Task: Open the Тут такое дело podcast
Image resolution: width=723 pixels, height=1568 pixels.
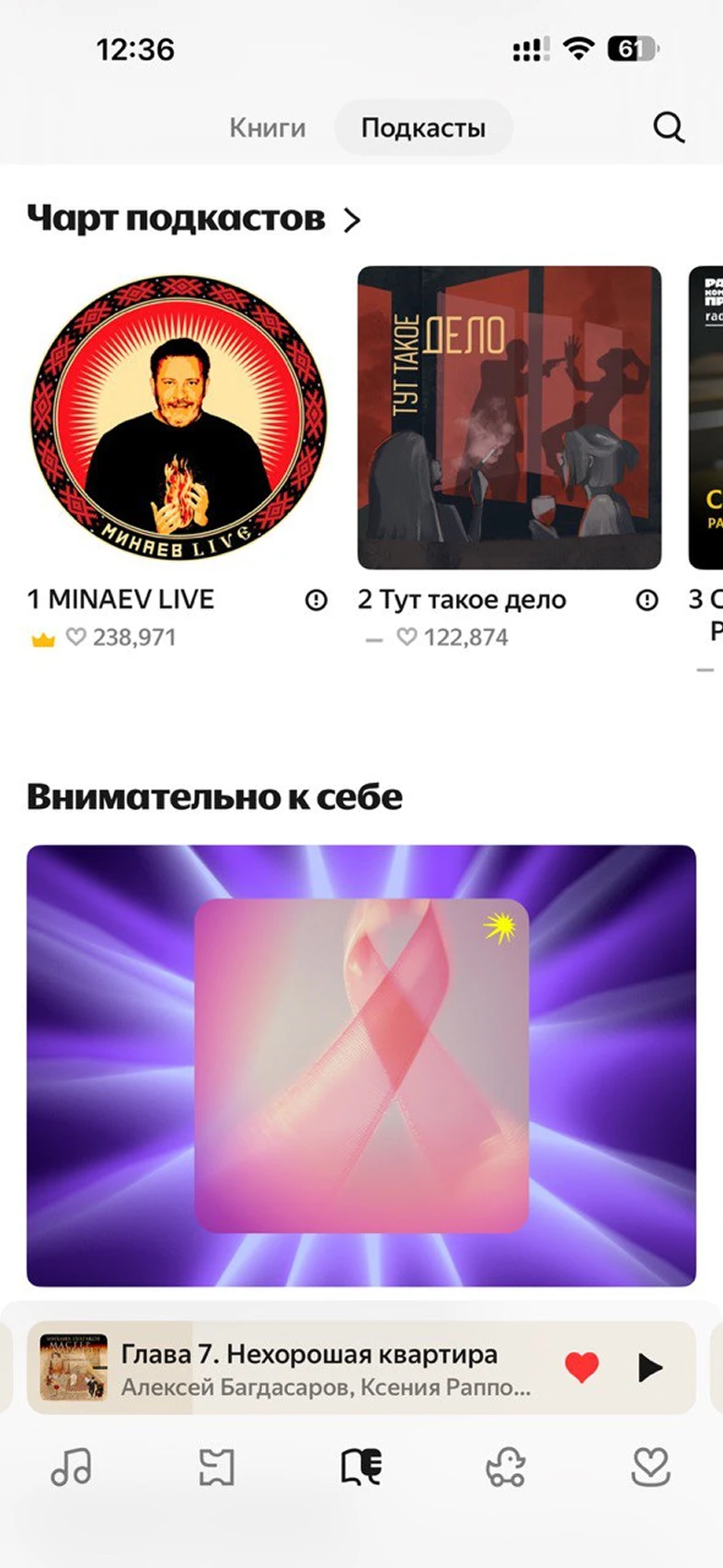Action: (509, 418)
